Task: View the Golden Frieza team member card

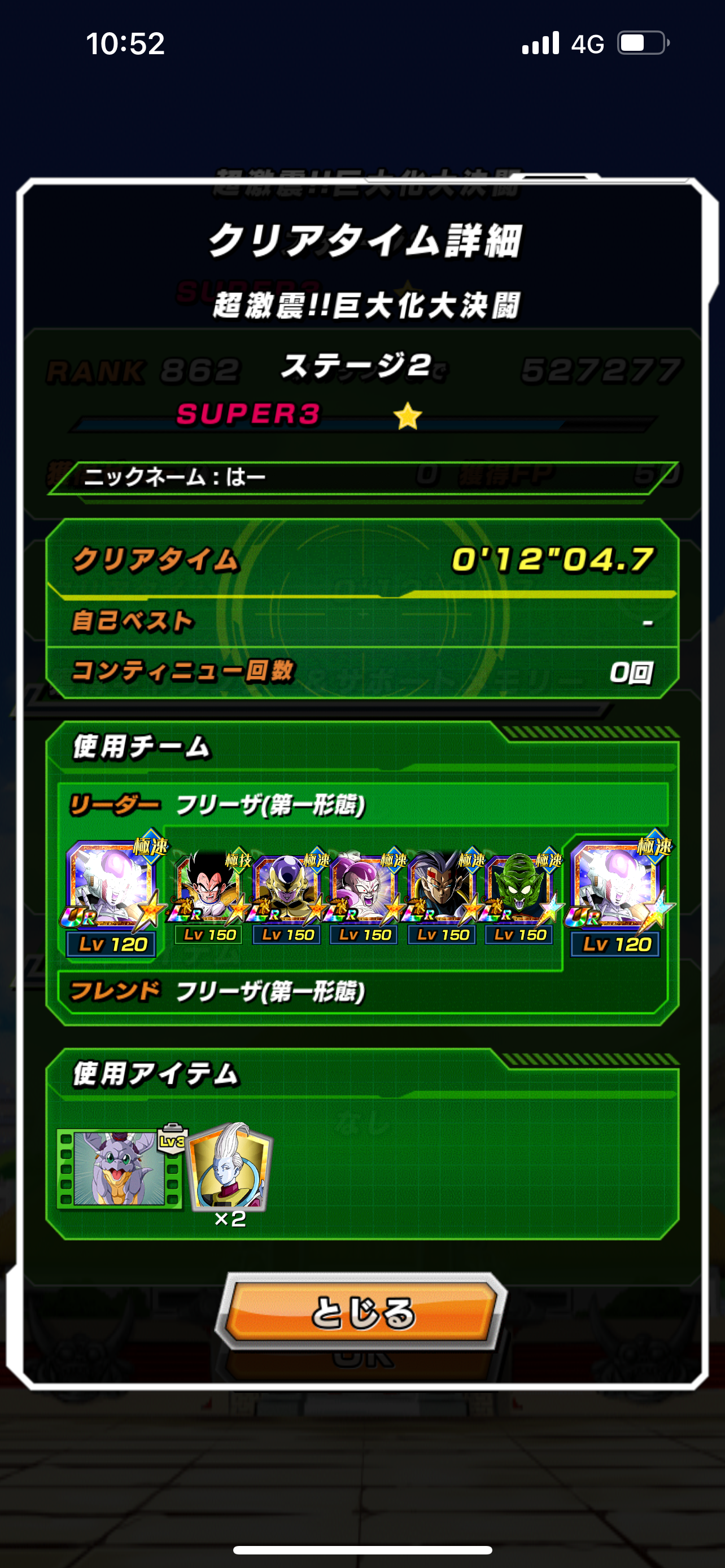Action: [286, 892]
